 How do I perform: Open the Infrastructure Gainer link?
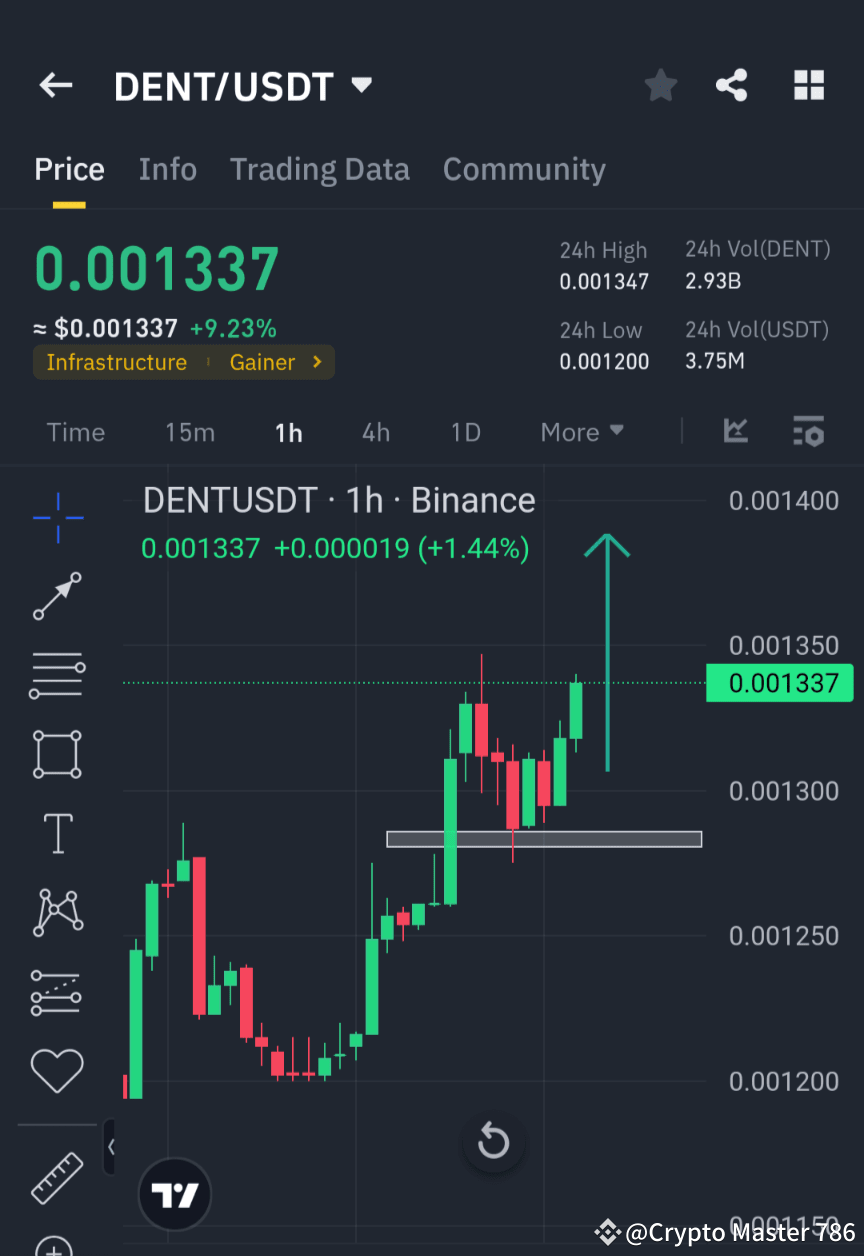183,362
